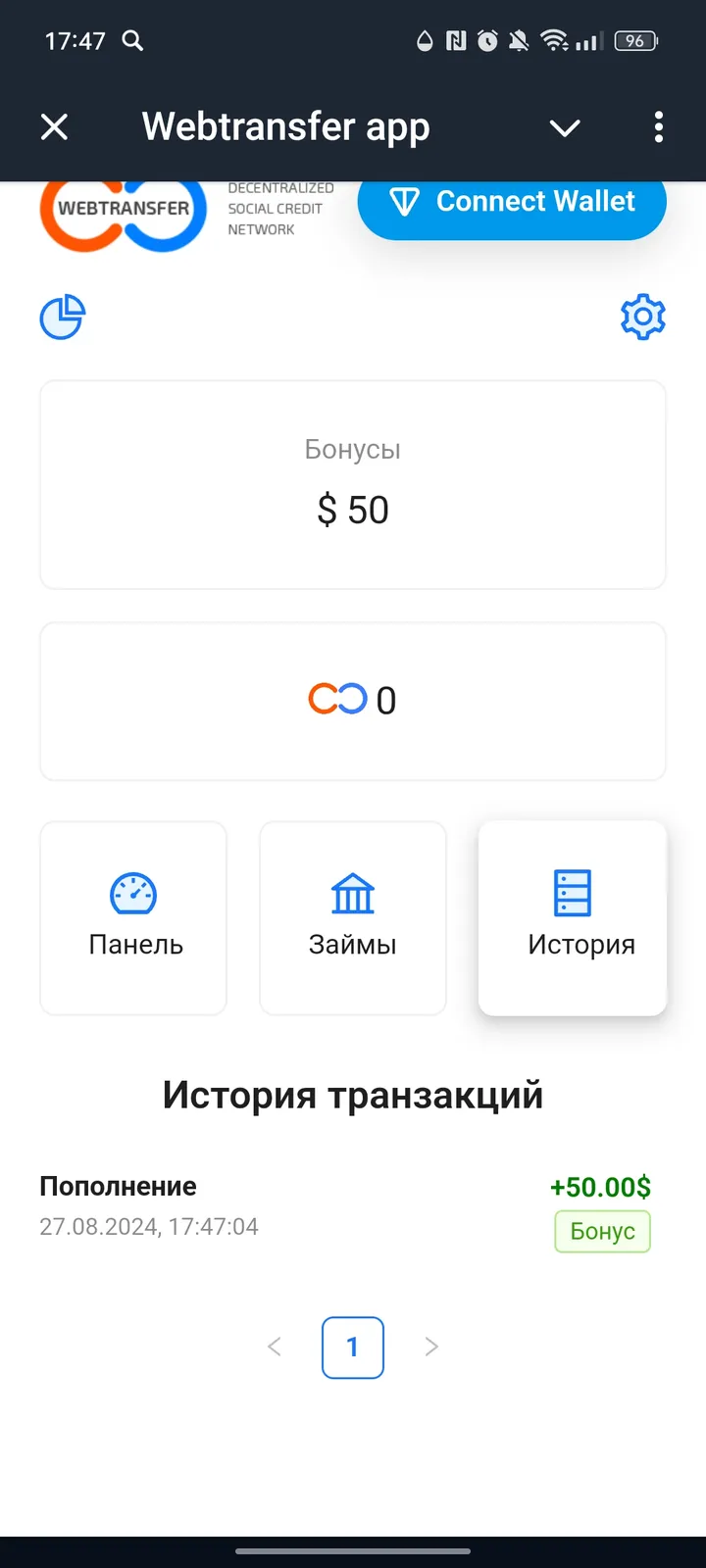The height and width of the screenshot is (1568, 706).
Task: Select page 1 in pagination
Action: coord(353,1347)
